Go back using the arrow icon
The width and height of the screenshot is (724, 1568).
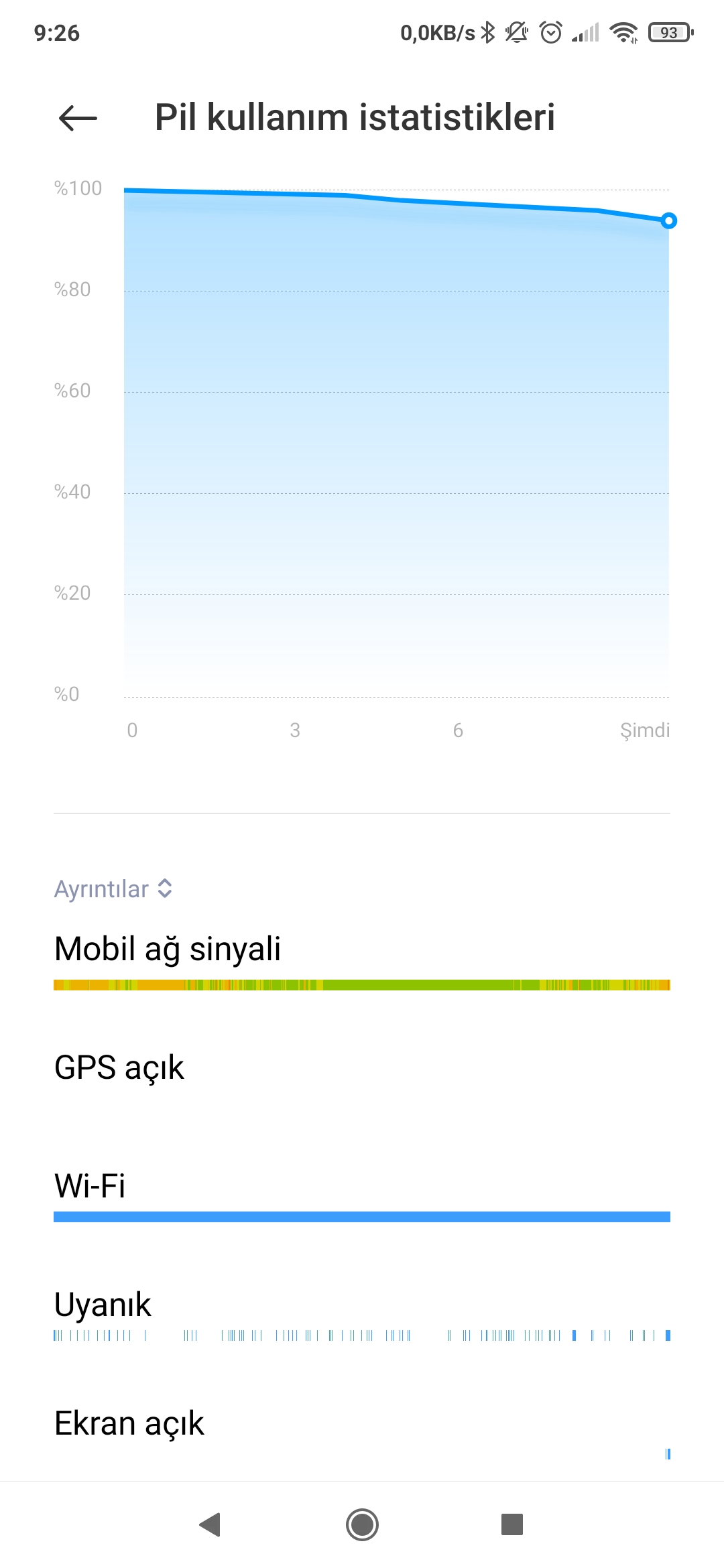(78, 118)
